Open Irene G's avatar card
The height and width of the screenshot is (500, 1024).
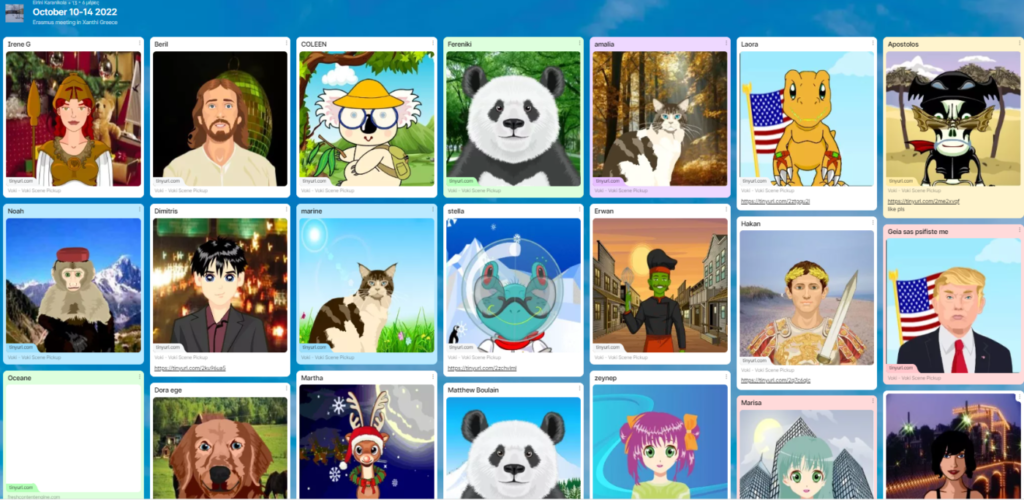pyautogui.click(x=73, y=118)
